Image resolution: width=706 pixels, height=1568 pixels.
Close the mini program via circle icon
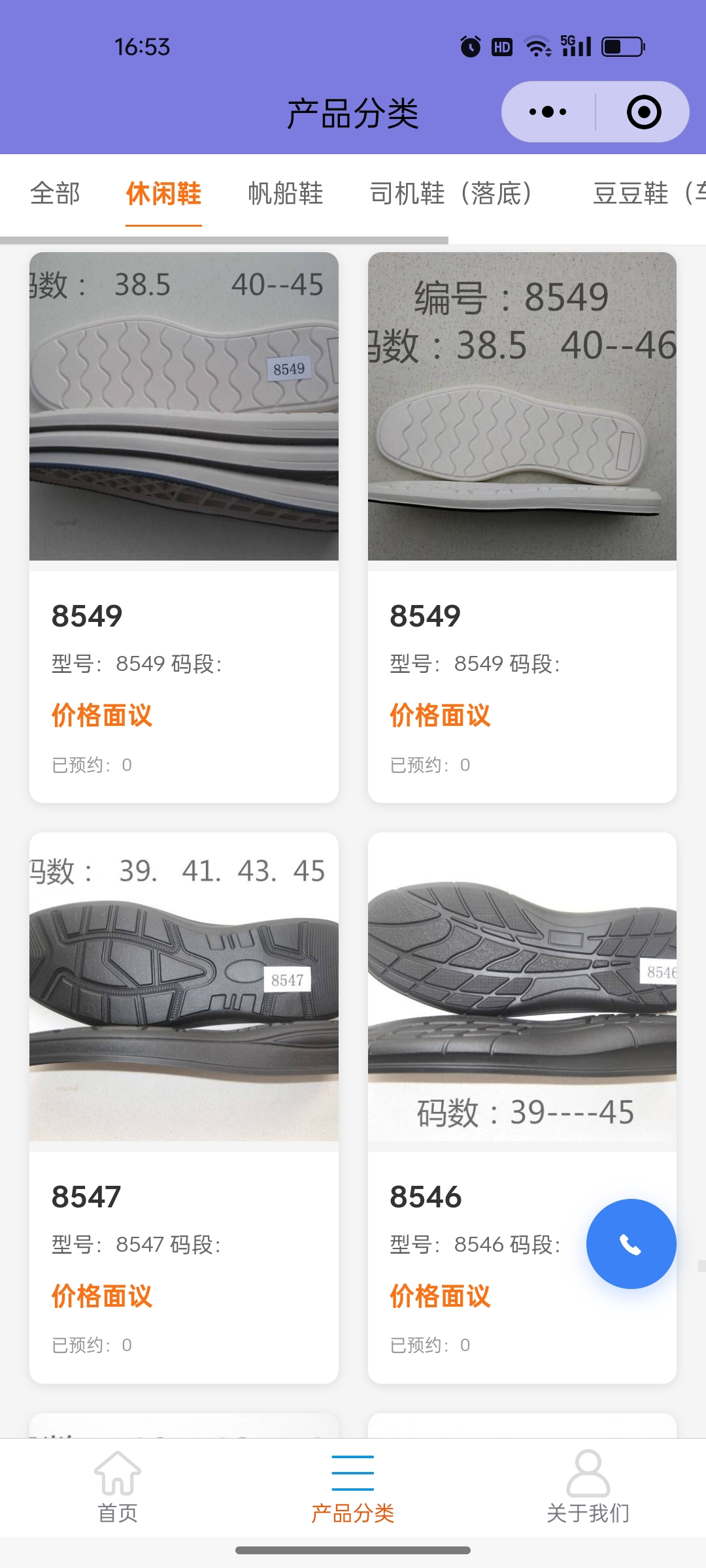click(x=643, y=112)
